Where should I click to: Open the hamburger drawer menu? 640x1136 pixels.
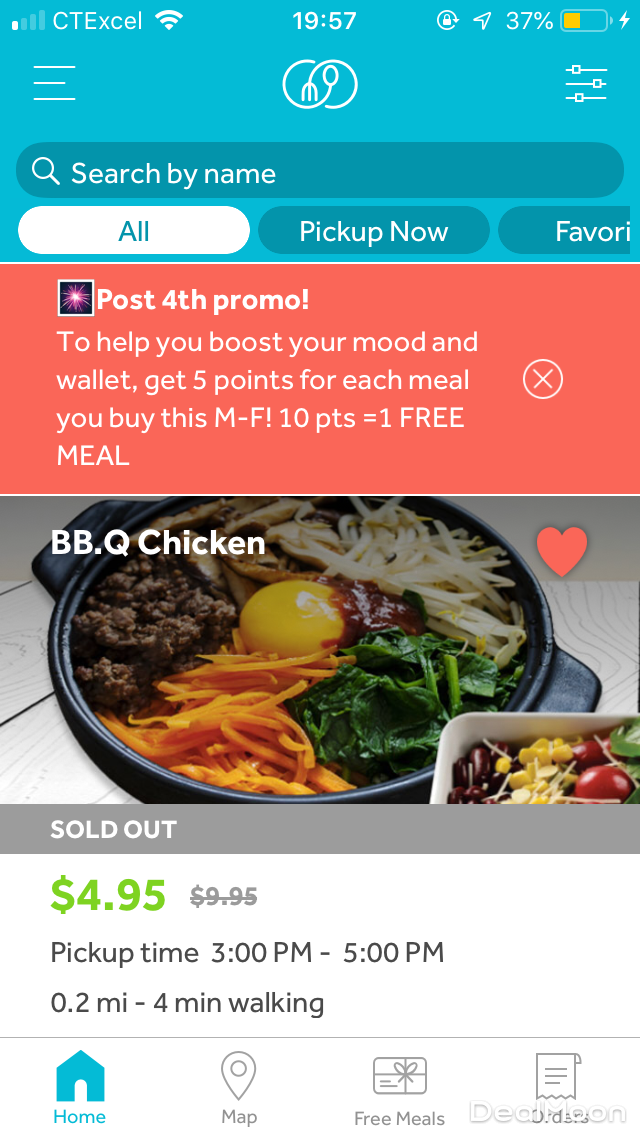54,83
